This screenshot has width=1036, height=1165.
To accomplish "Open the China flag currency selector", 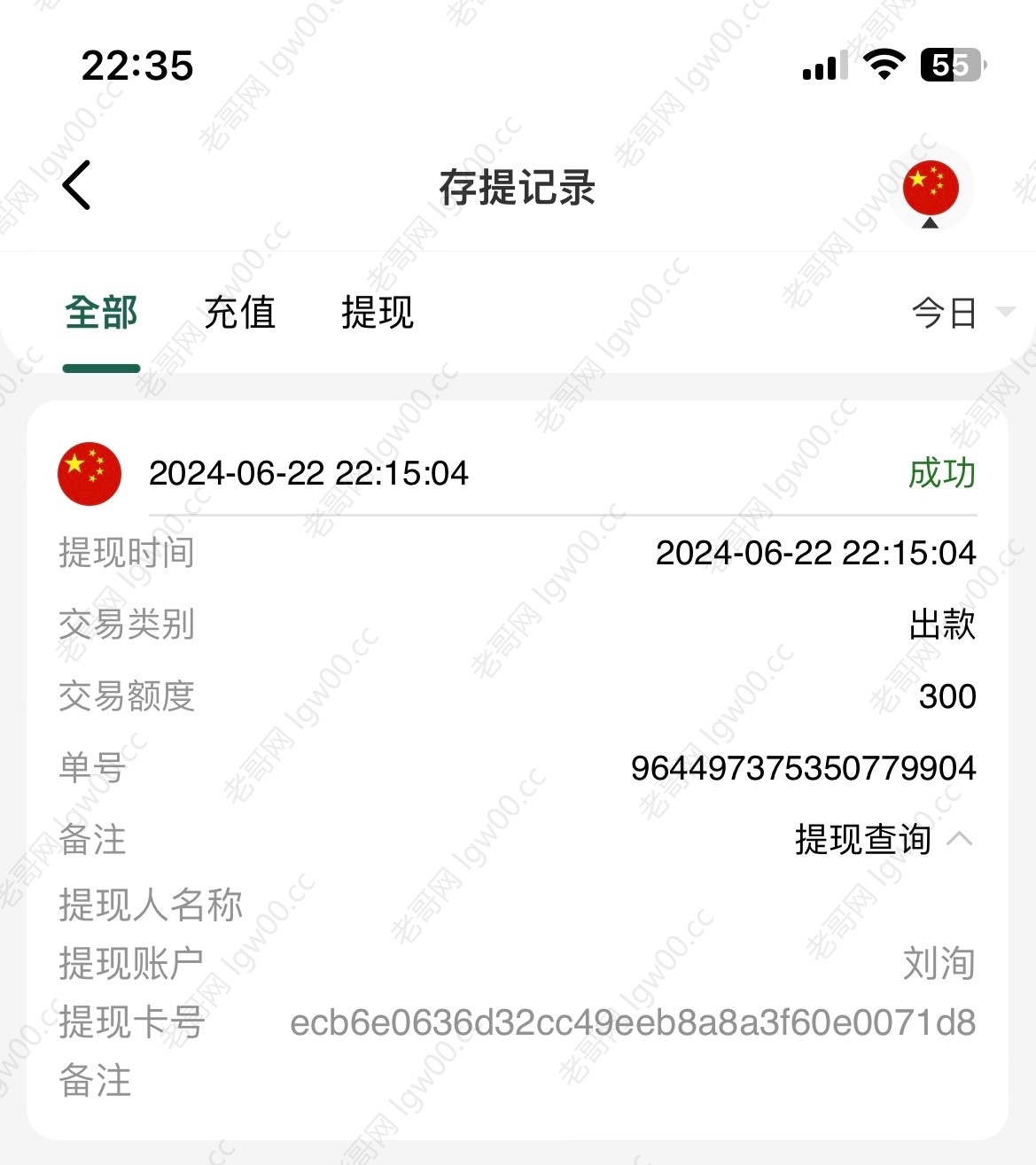I will point(930,189).
